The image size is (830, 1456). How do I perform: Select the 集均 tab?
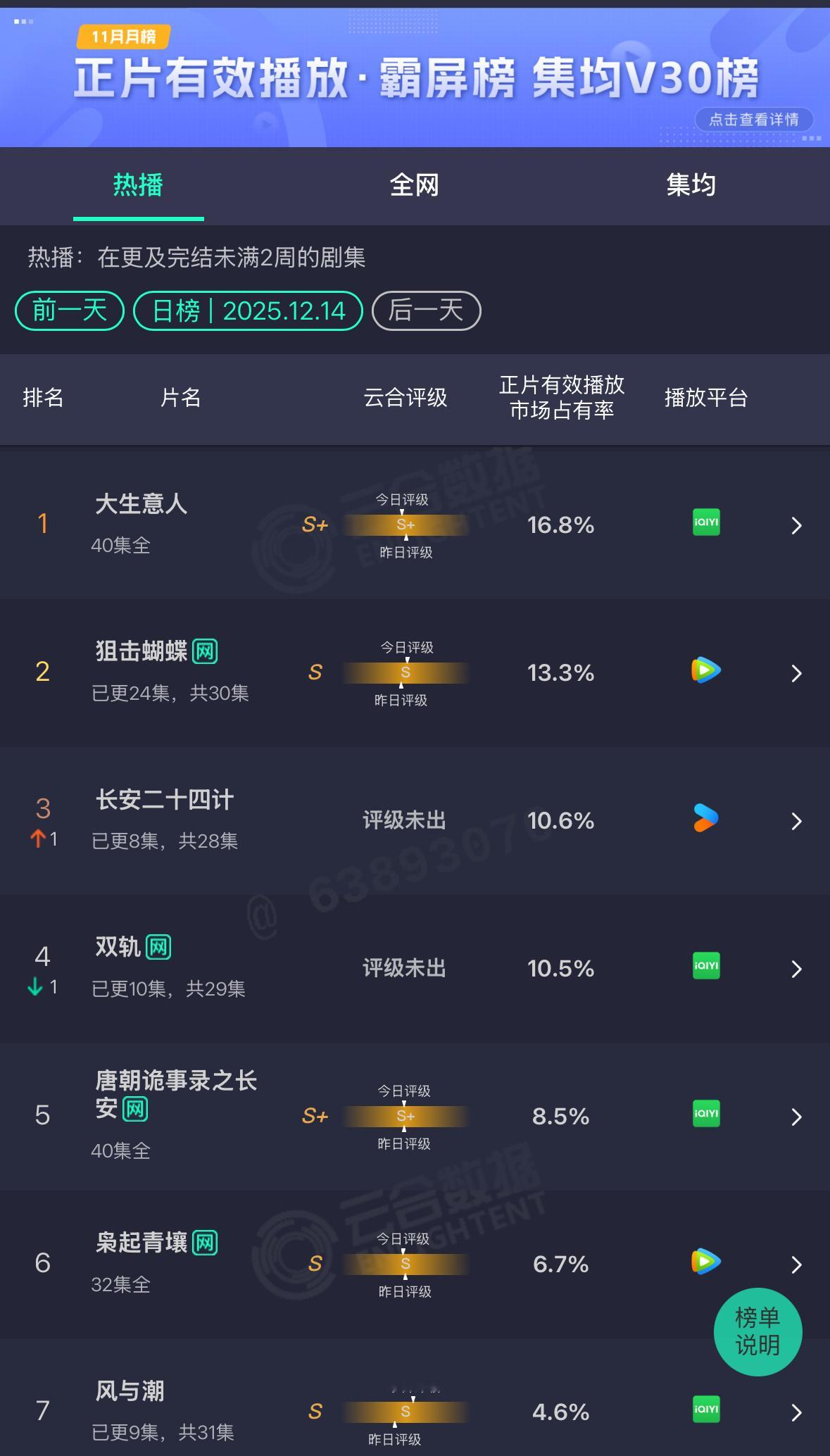pos(691,185)
